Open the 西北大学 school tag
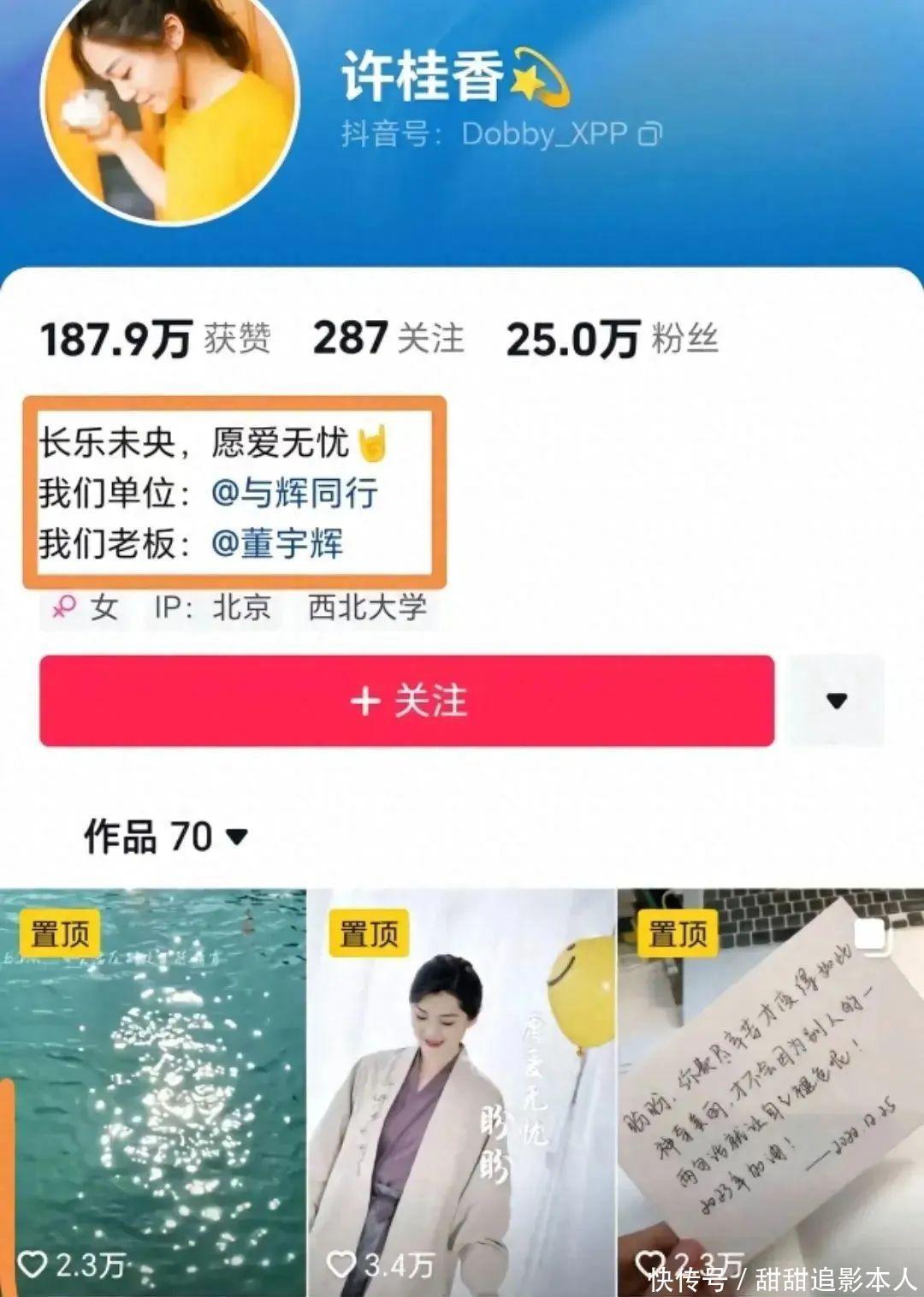Image resolution: width=924 pixels, height=1297 pixels. click(367, 607)
